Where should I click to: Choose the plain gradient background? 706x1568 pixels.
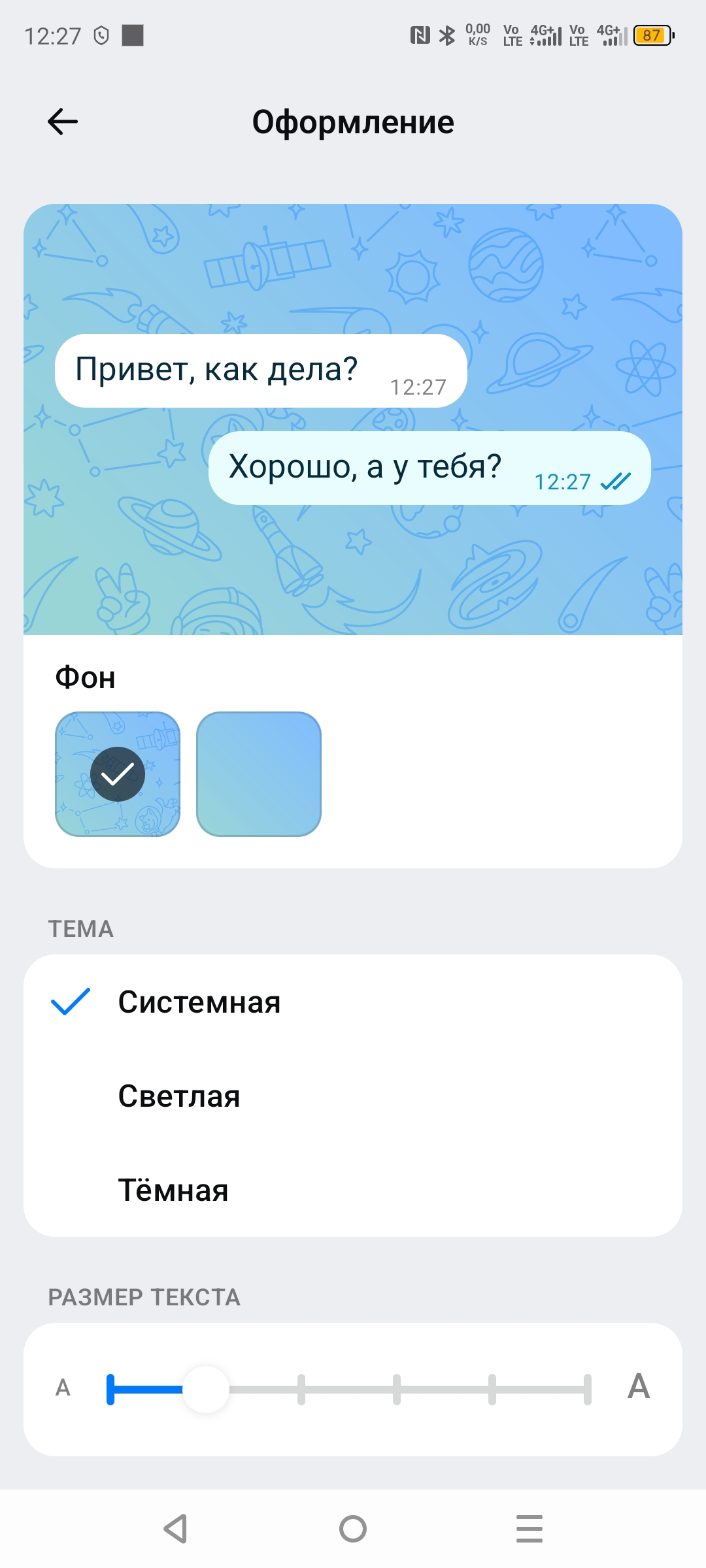tap(259, 774)
